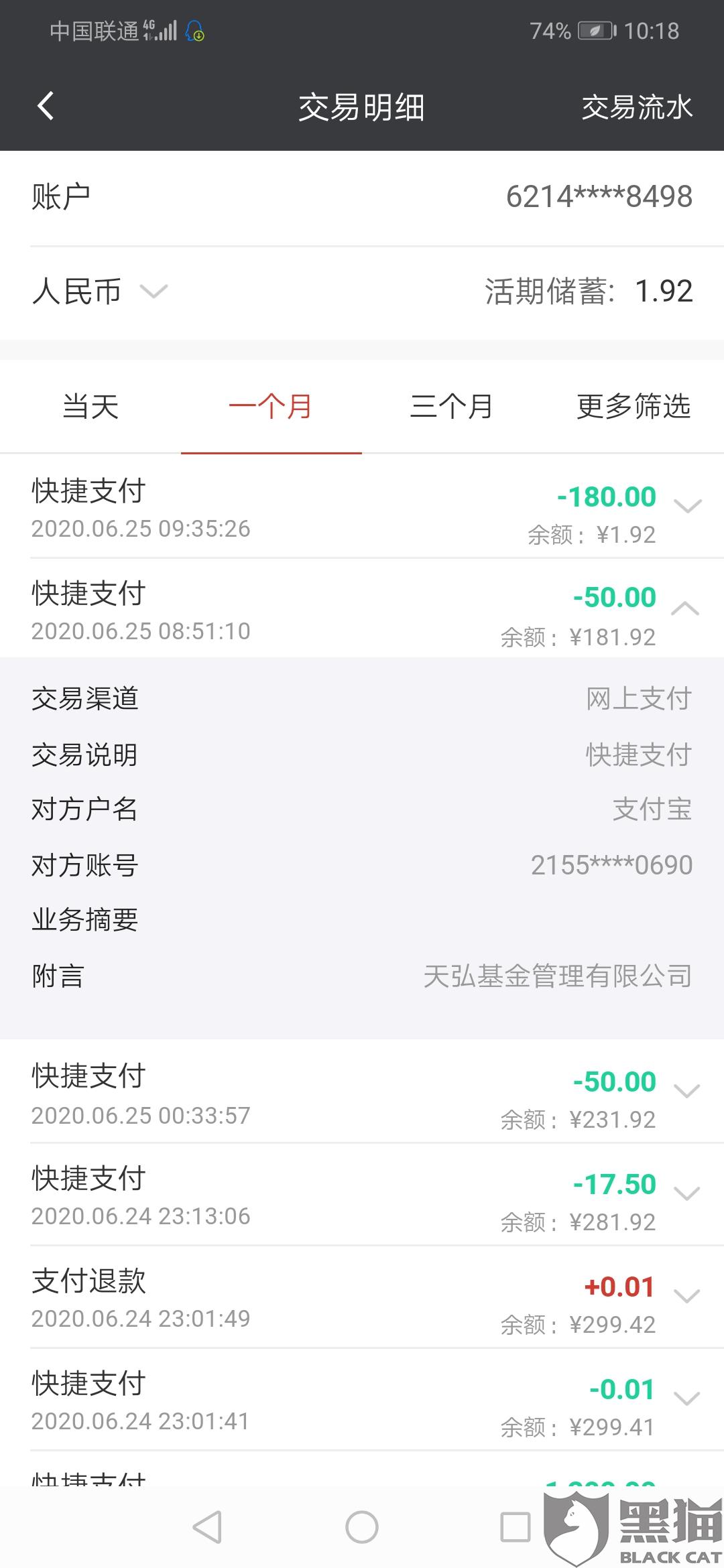Switch to the 三个月 tab
This screenshot has width=724, height=1568.
pos(451,407)
